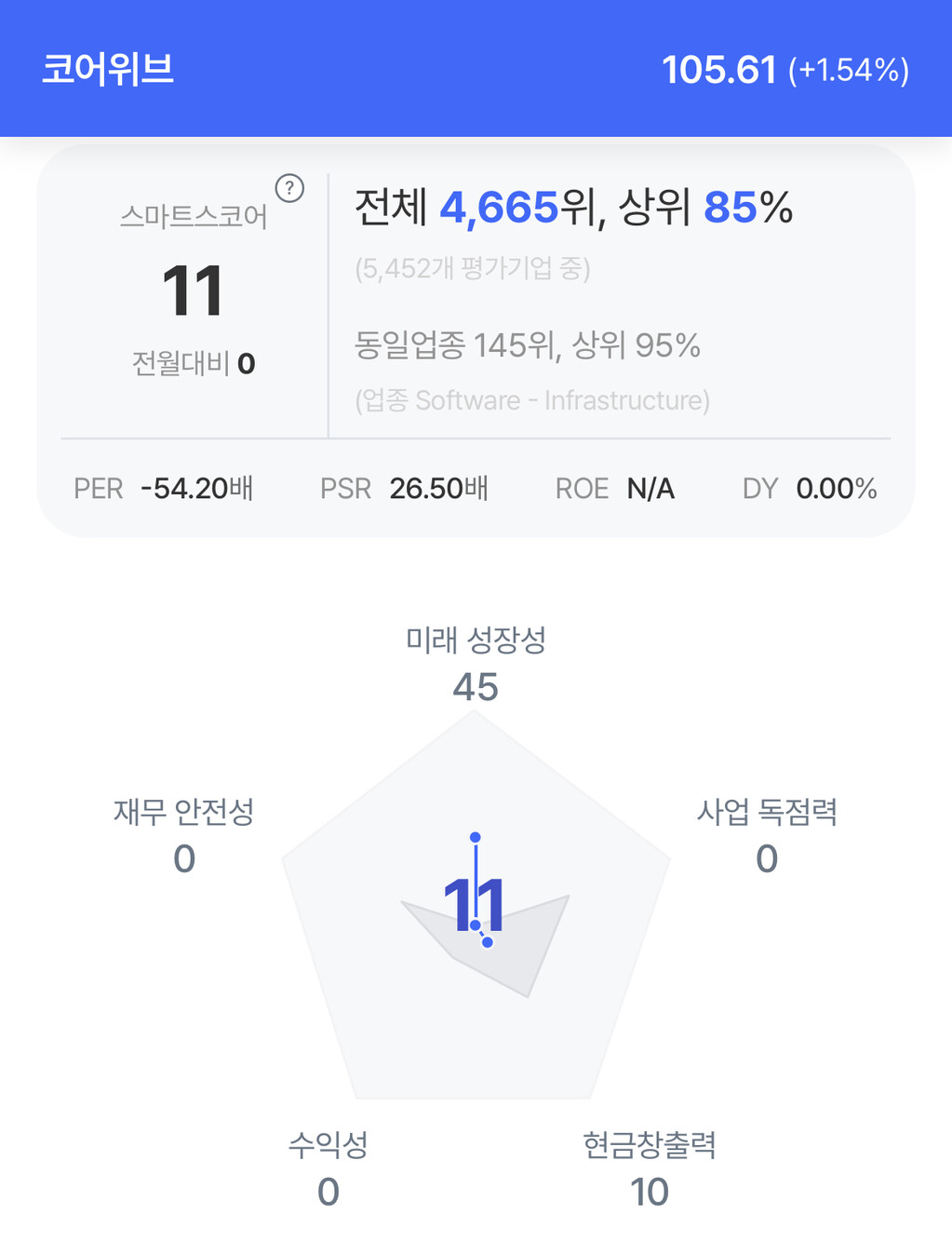The image size is (952, 1255).
Task: Open the 스마트스코어 help question mark
Action: coord(290,189)
